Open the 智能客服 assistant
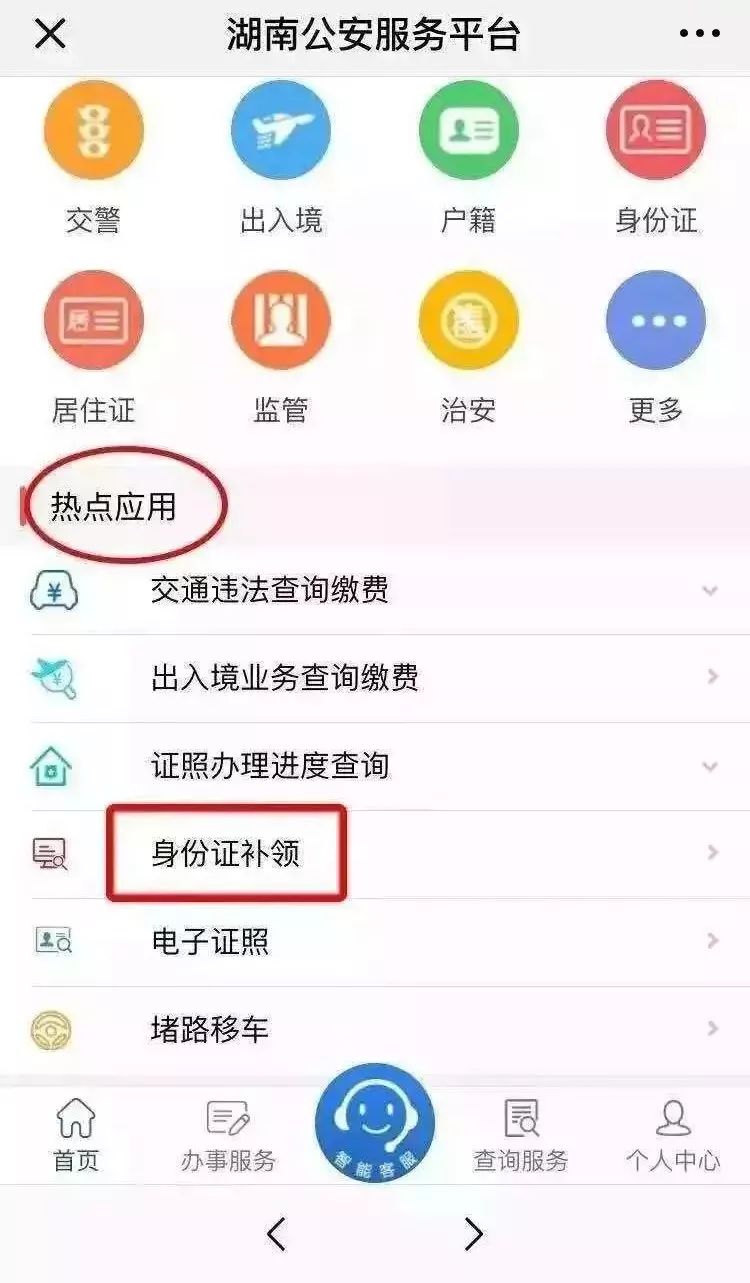This screenshot has height=1283, width=750. (x=375, y=1123)
